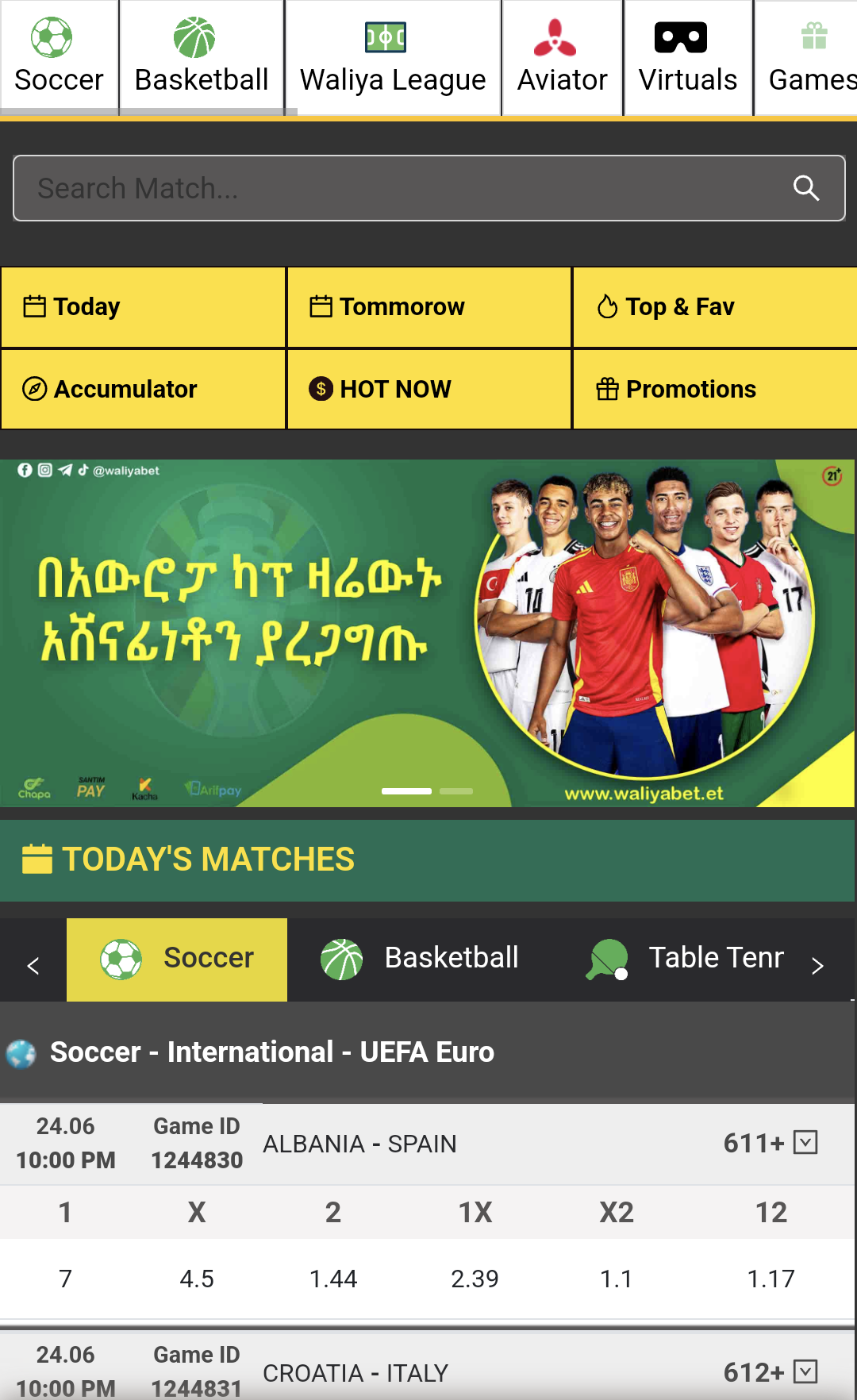Select Table Tennis sport filter
The width and height of the screenshot is (857, 1400).
pyautogui.click(x=686, y=958)
